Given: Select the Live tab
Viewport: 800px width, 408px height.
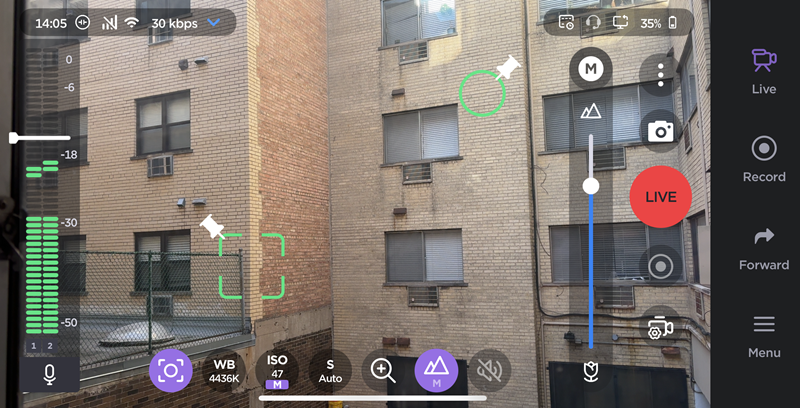Looking at the screenshot, I should [764, 70].
